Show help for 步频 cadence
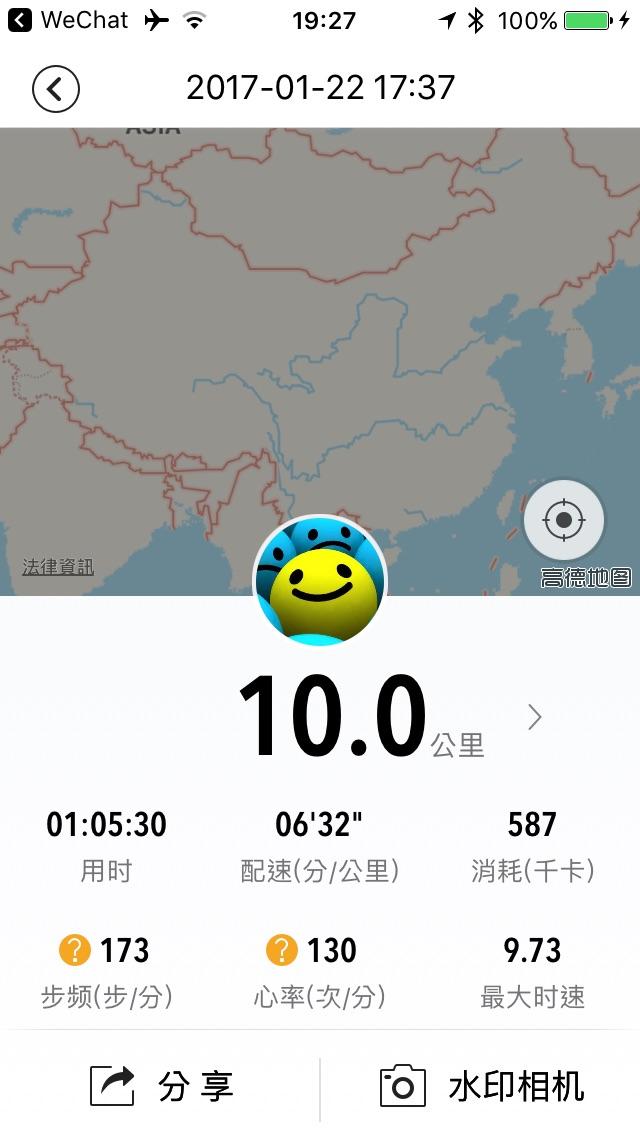Screen dimensions: 640x1136 point(75,950)
